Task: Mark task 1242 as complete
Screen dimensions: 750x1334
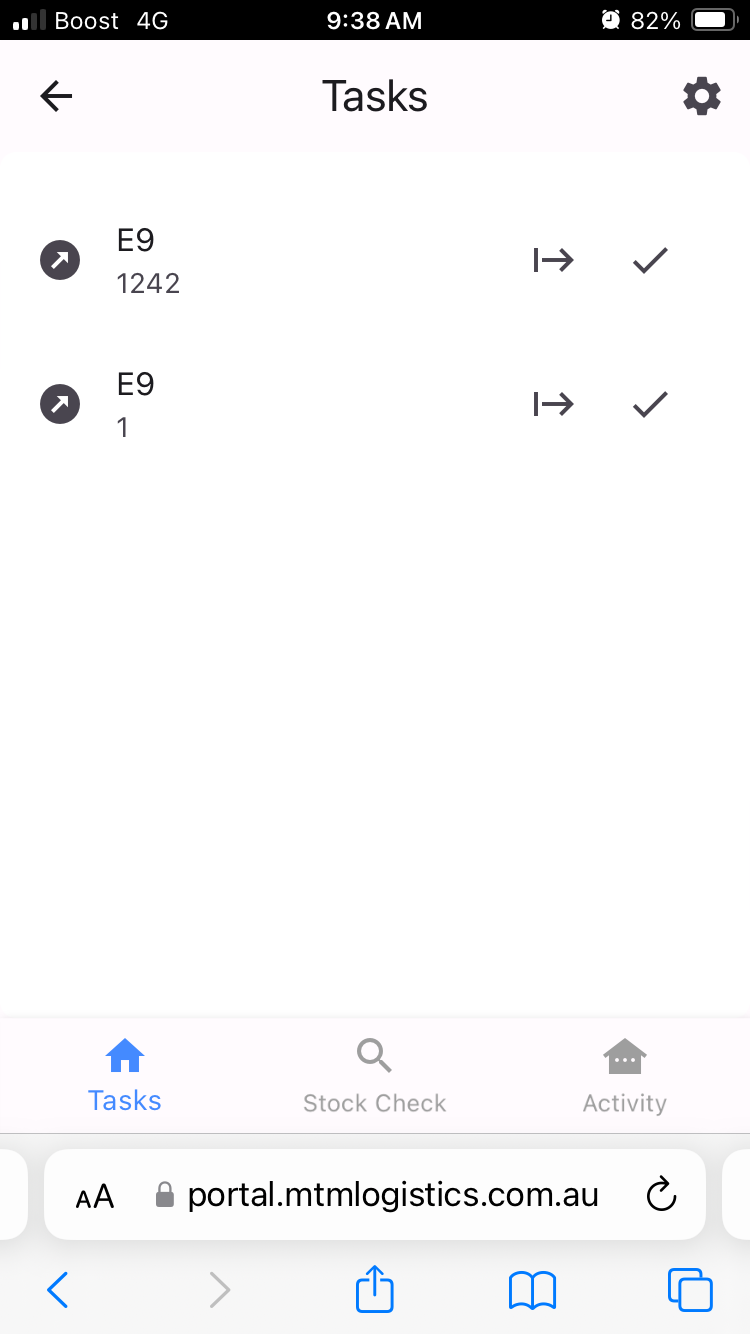Action: [650, 261]
